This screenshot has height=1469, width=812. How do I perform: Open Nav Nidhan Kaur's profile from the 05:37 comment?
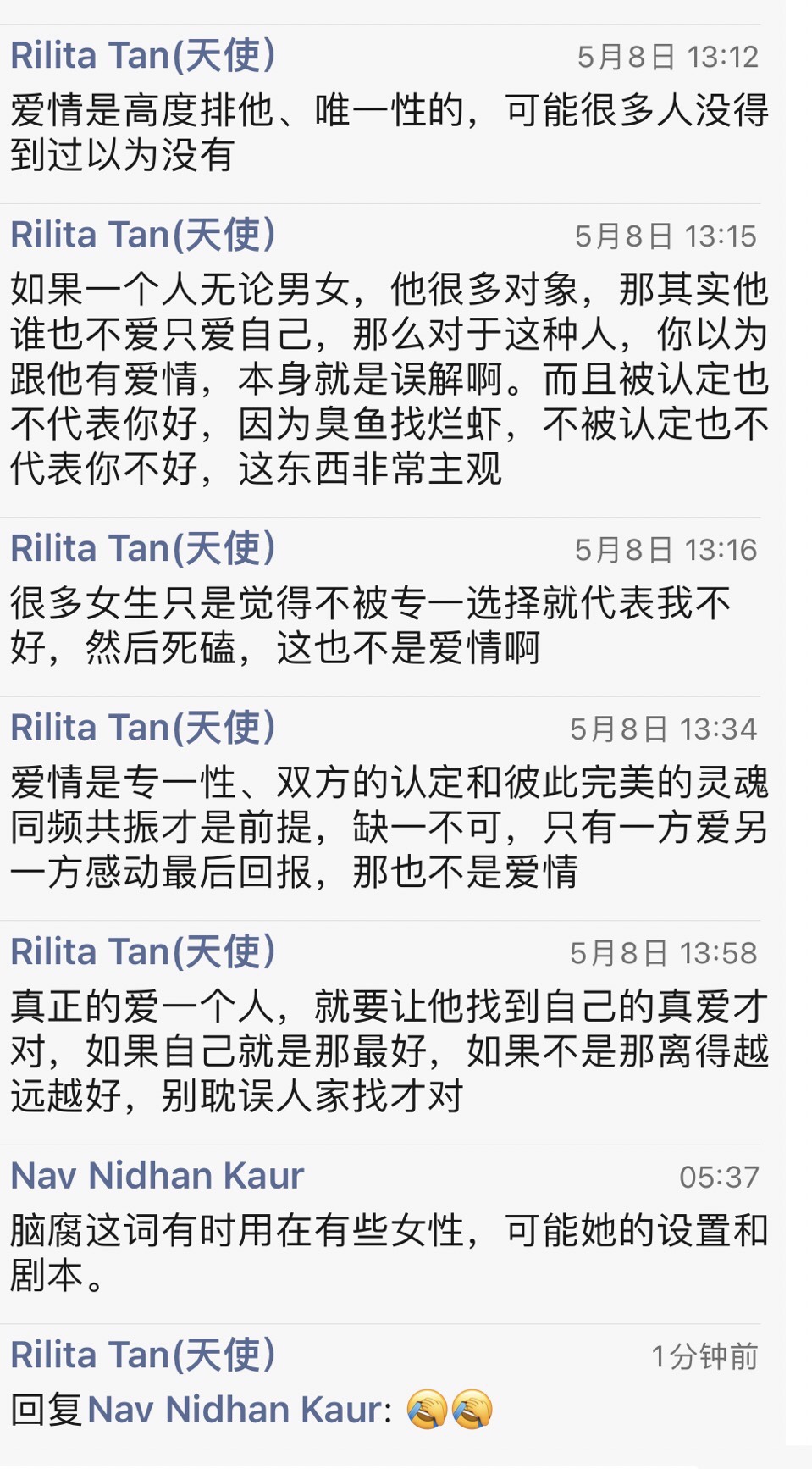tap(157, 1176)
